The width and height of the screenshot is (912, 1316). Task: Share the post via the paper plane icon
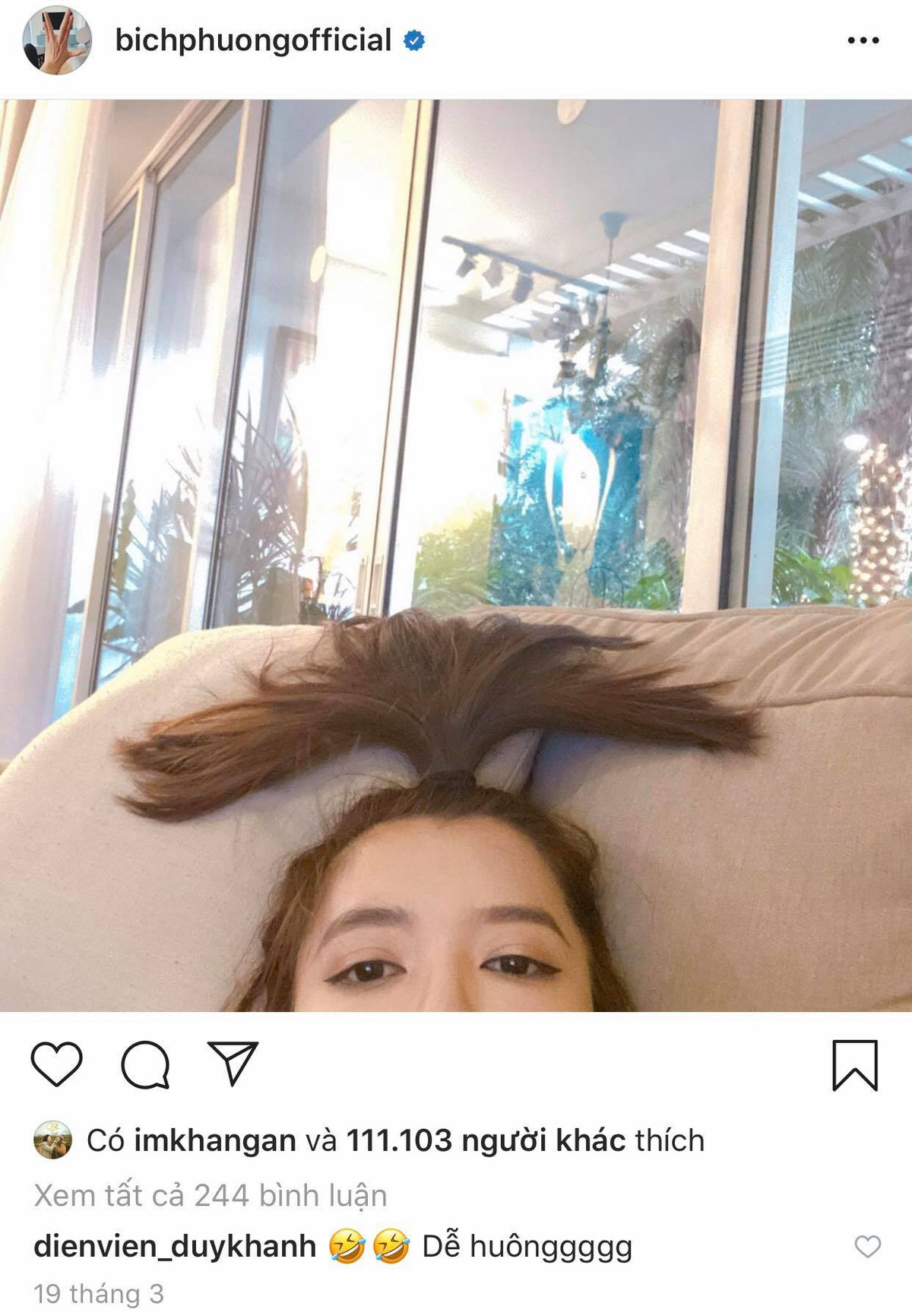pos(233,1063)
